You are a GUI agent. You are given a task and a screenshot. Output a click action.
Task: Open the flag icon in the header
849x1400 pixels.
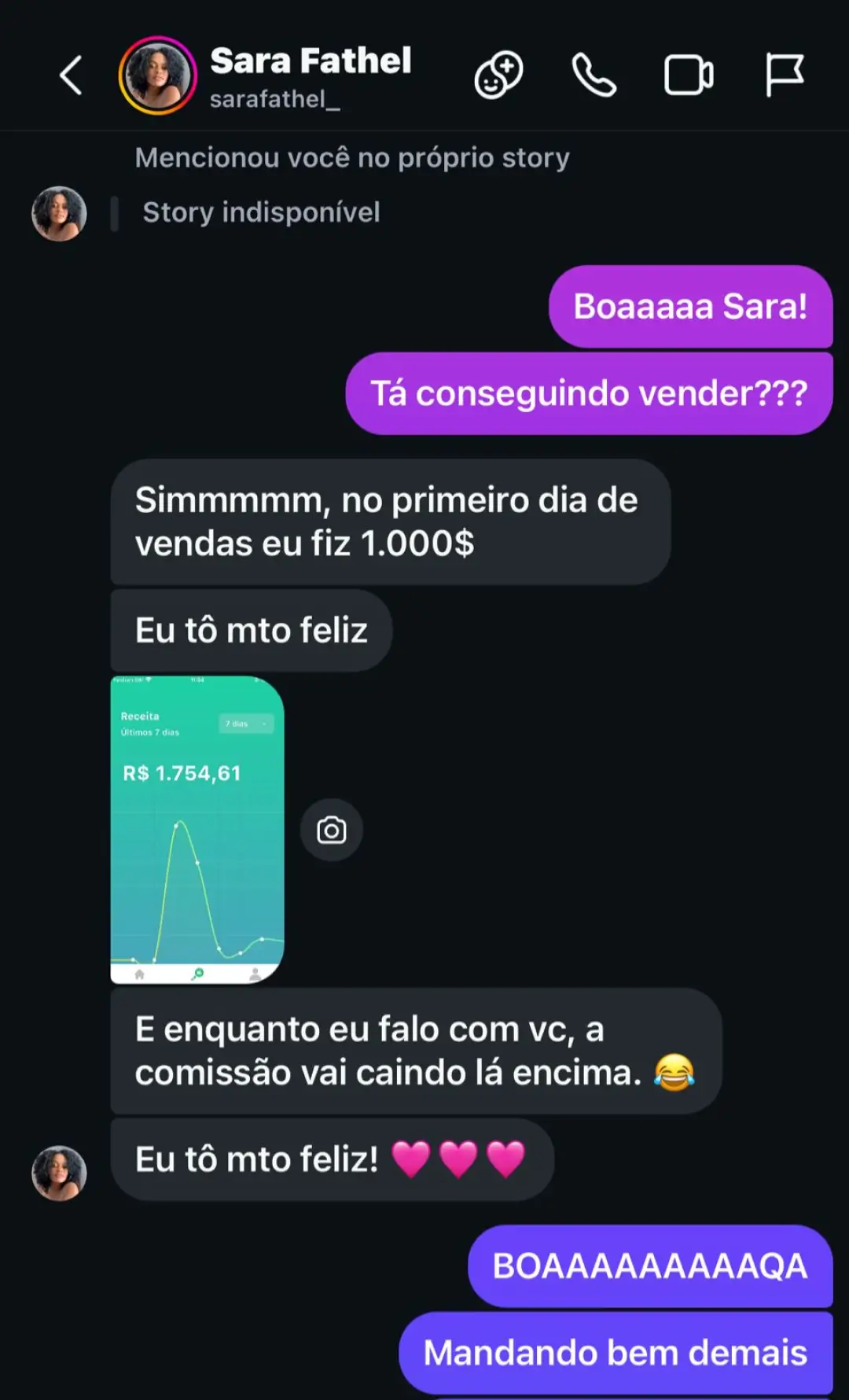coord(784,76)
